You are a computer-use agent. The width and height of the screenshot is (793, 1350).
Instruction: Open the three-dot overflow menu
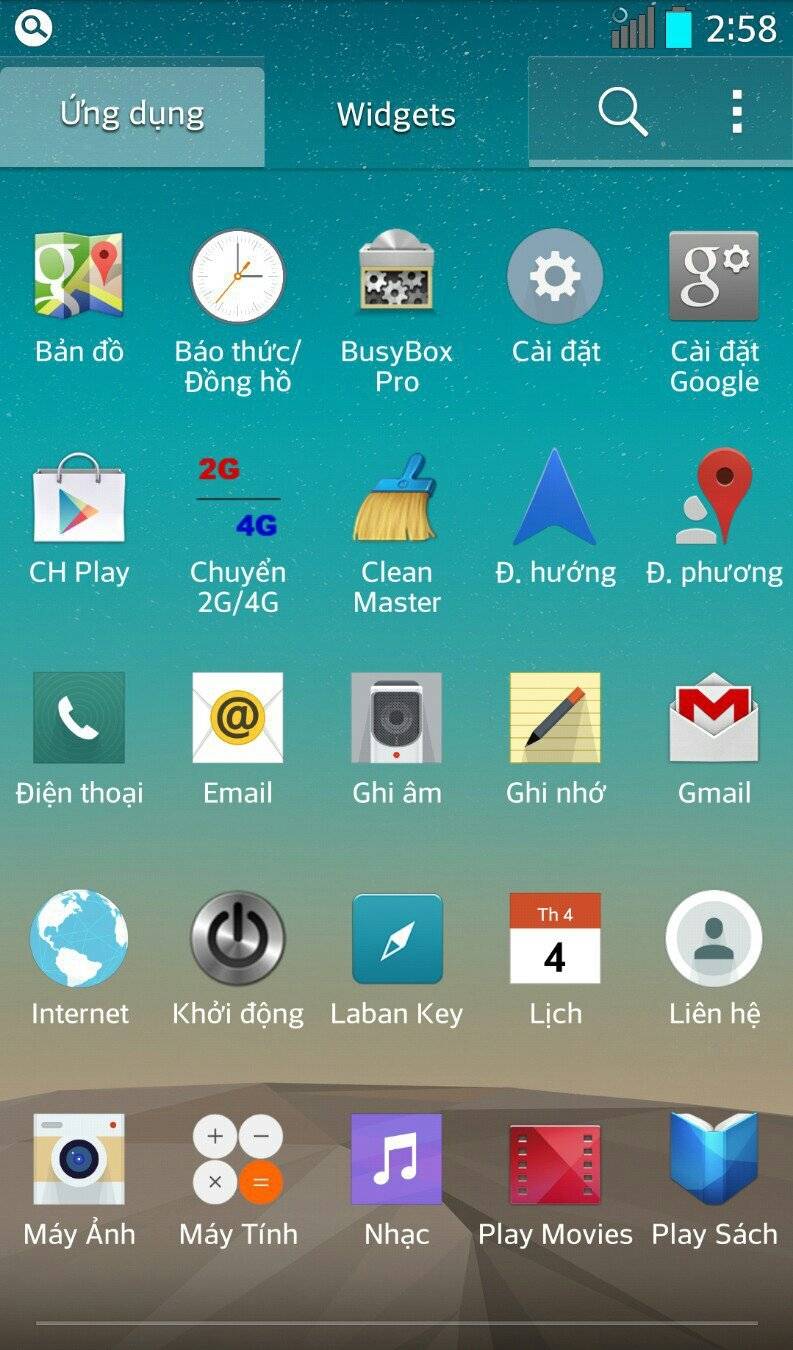coord(736,112)
